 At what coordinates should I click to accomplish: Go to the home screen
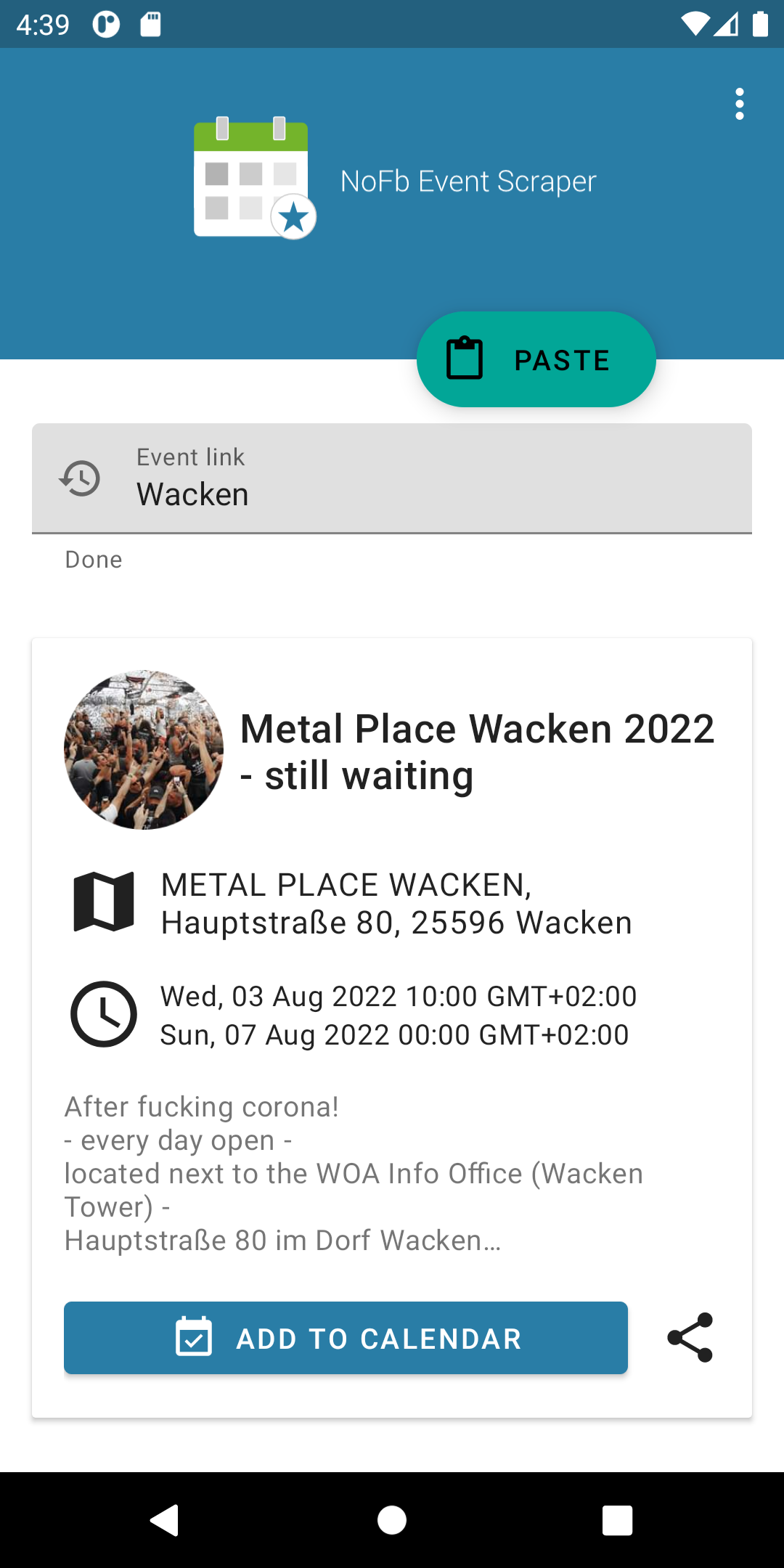[x=392, y=1519]
